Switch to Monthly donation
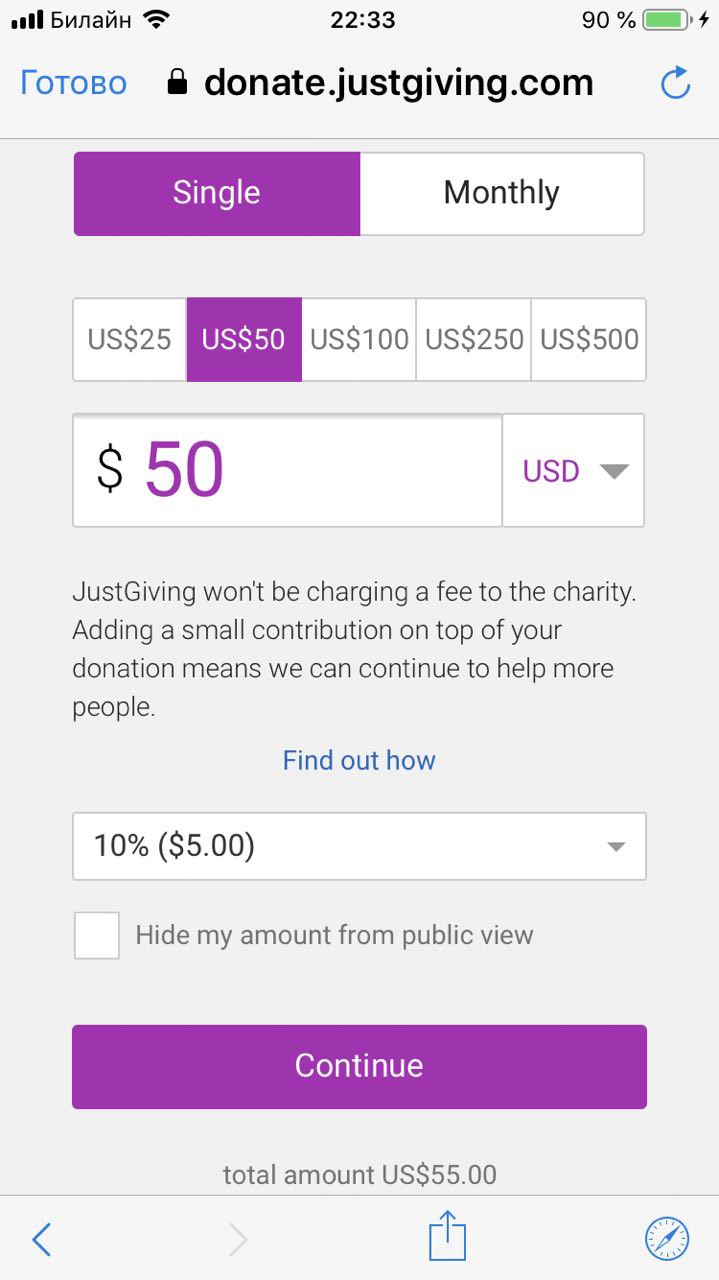Image resolution: width=719 pixels, height=1280 pixels. 501,193
